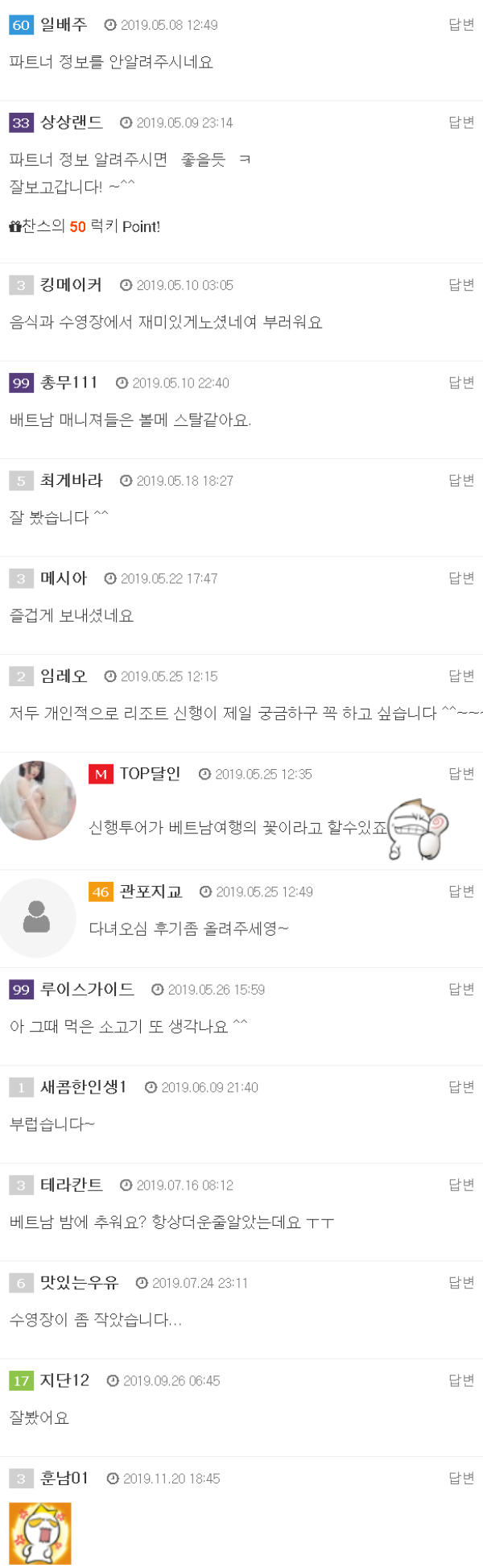Reply to 새콤한인생1's comment
Image resolution: width=483 pixels, height=1568 pixels.
tap(461, 1087)
